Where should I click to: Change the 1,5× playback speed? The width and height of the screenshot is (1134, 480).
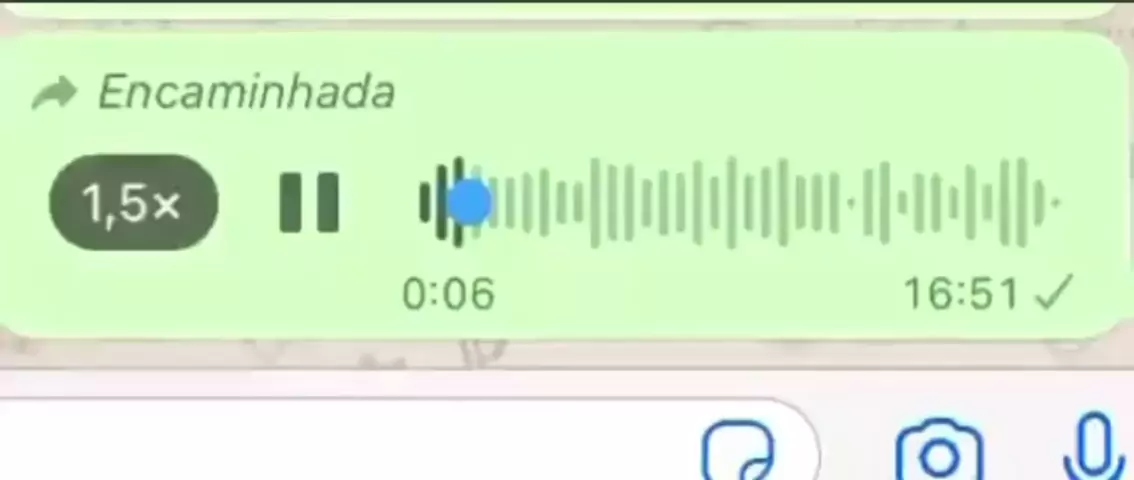coord(133,203)
